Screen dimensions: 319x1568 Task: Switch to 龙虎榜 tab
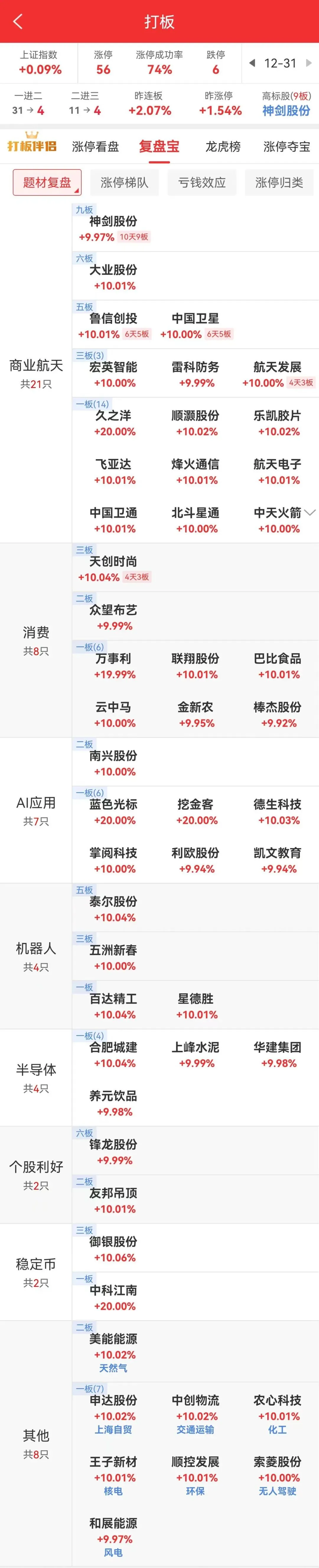coord(223,147)
